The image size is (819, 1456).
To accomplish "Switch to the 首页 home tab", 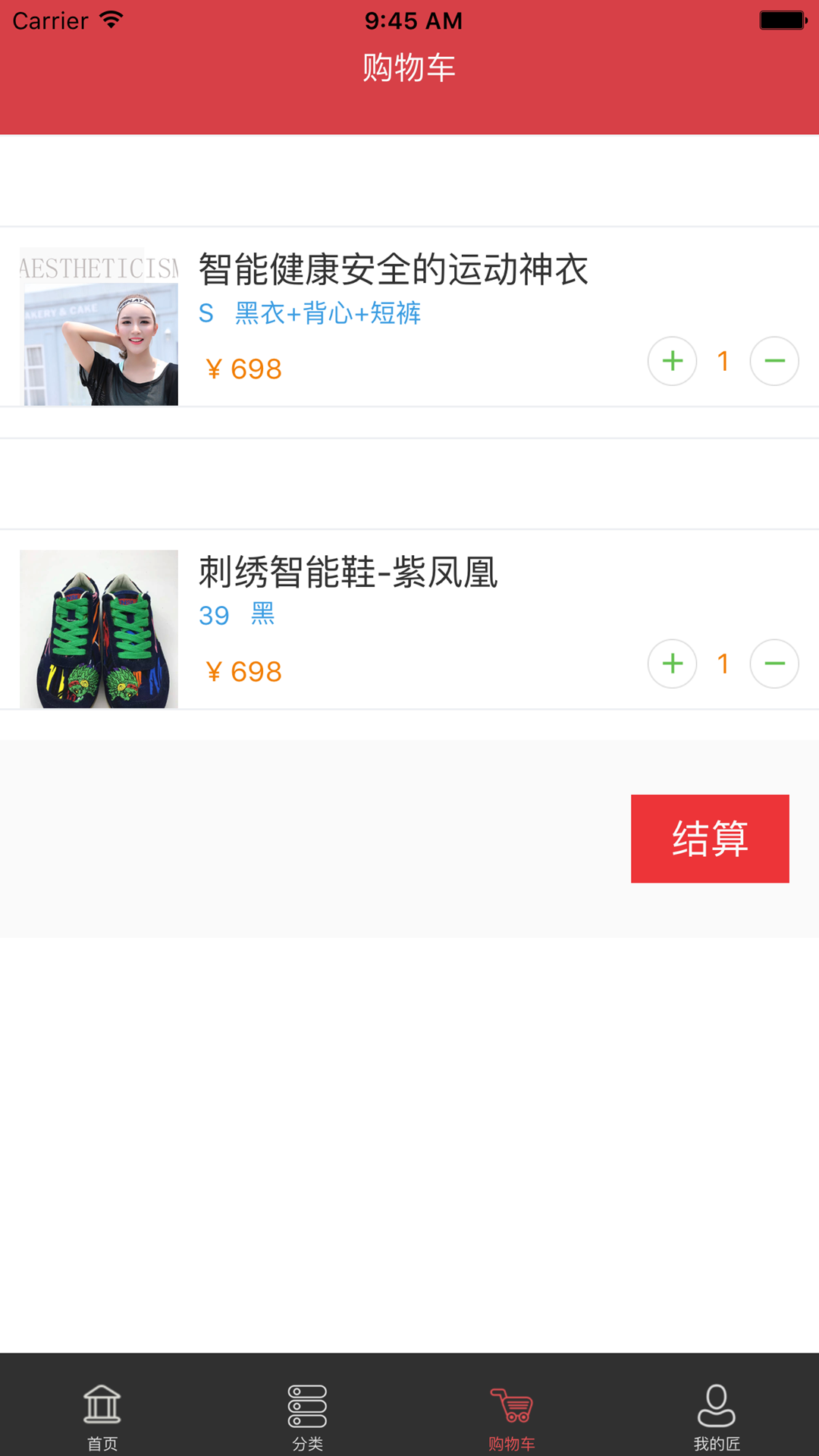I will [102, 1415].
